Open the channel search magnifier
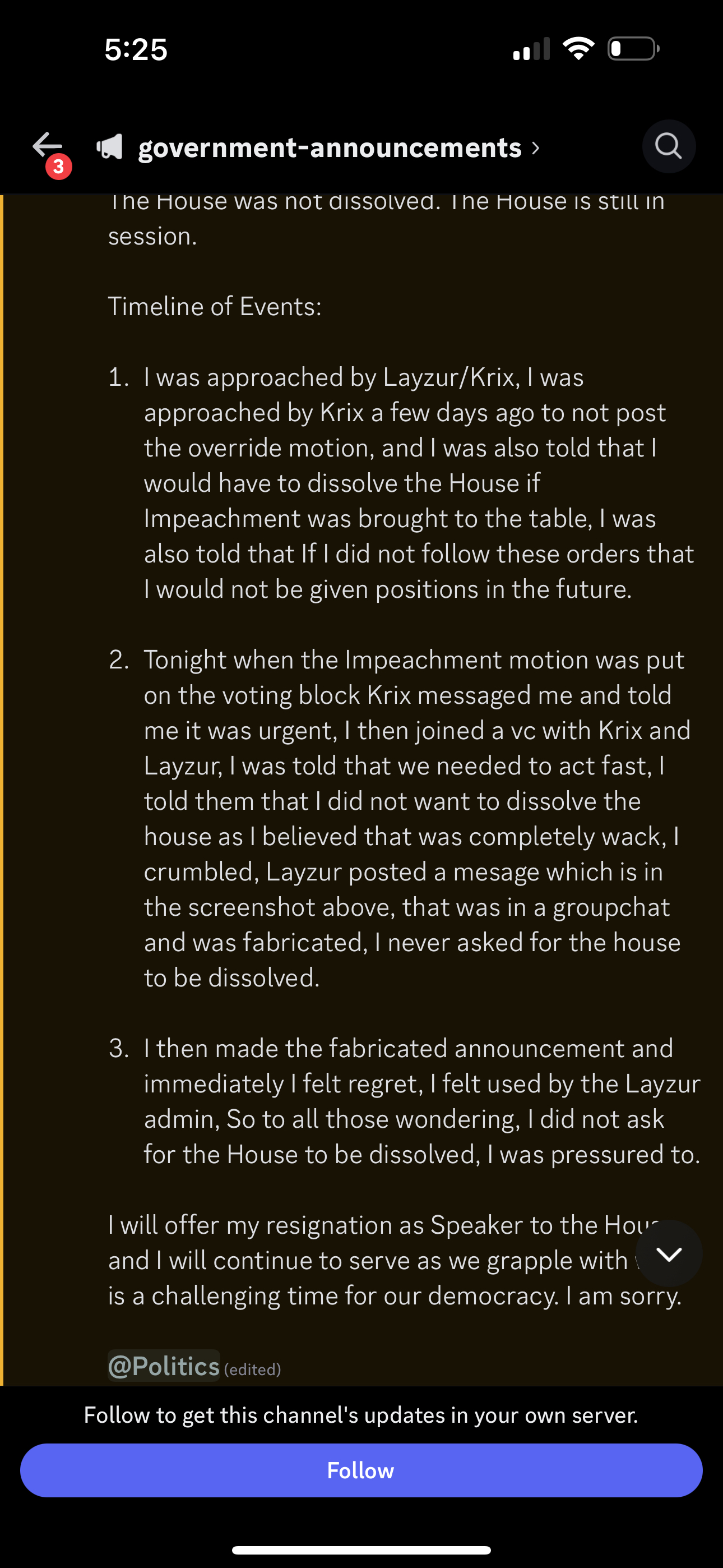 click(668, 146)
